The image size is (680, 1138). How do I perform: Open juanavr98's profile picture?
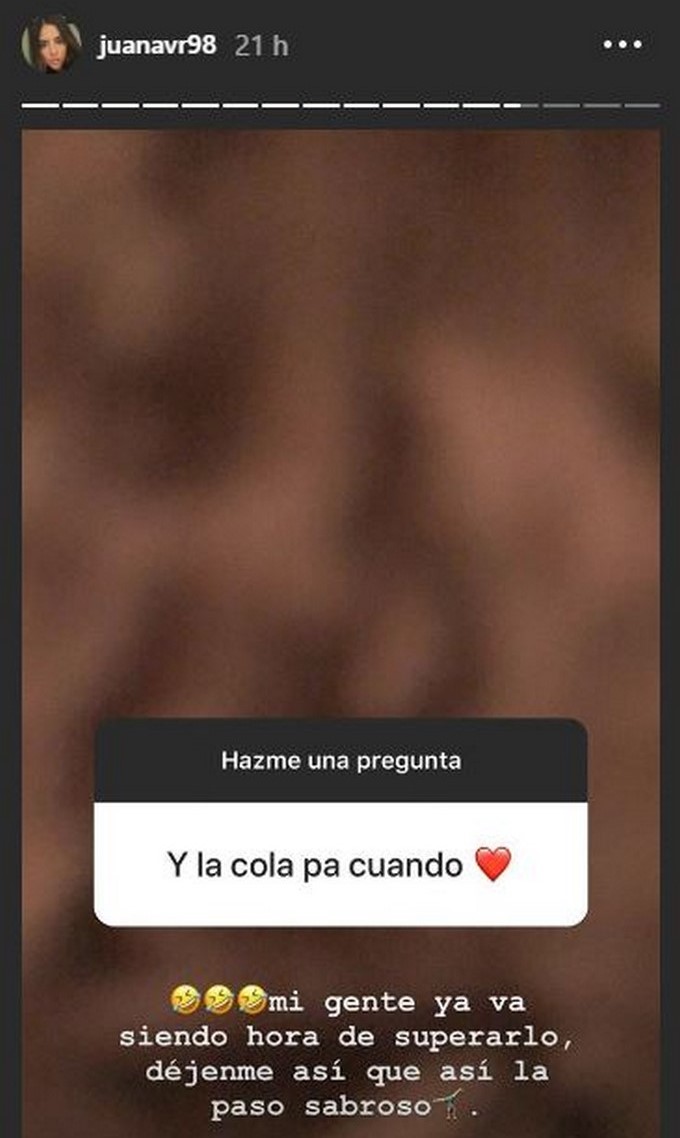tap(51, 46)
